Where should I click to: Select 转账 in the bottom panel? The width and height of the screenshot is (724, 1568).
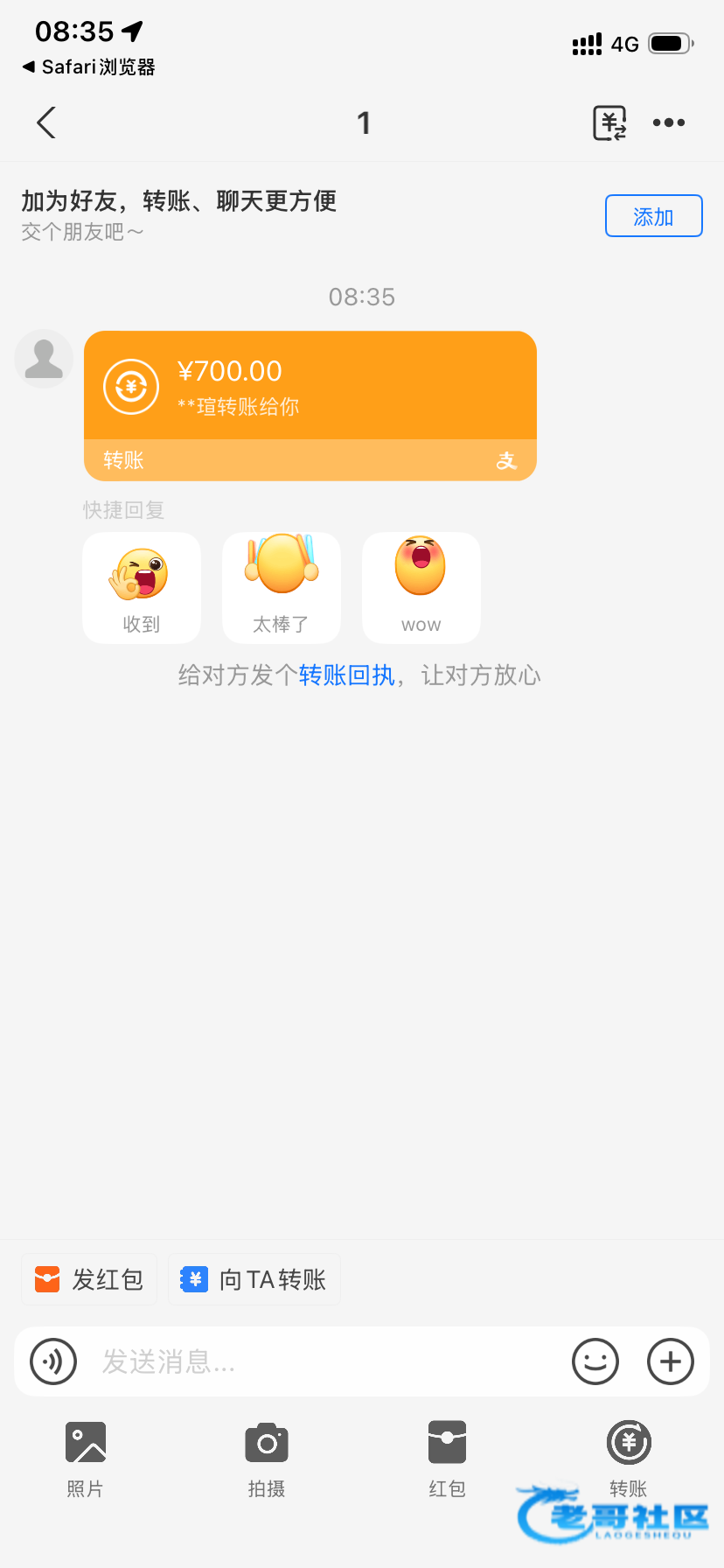click(x=629, y=1455)
